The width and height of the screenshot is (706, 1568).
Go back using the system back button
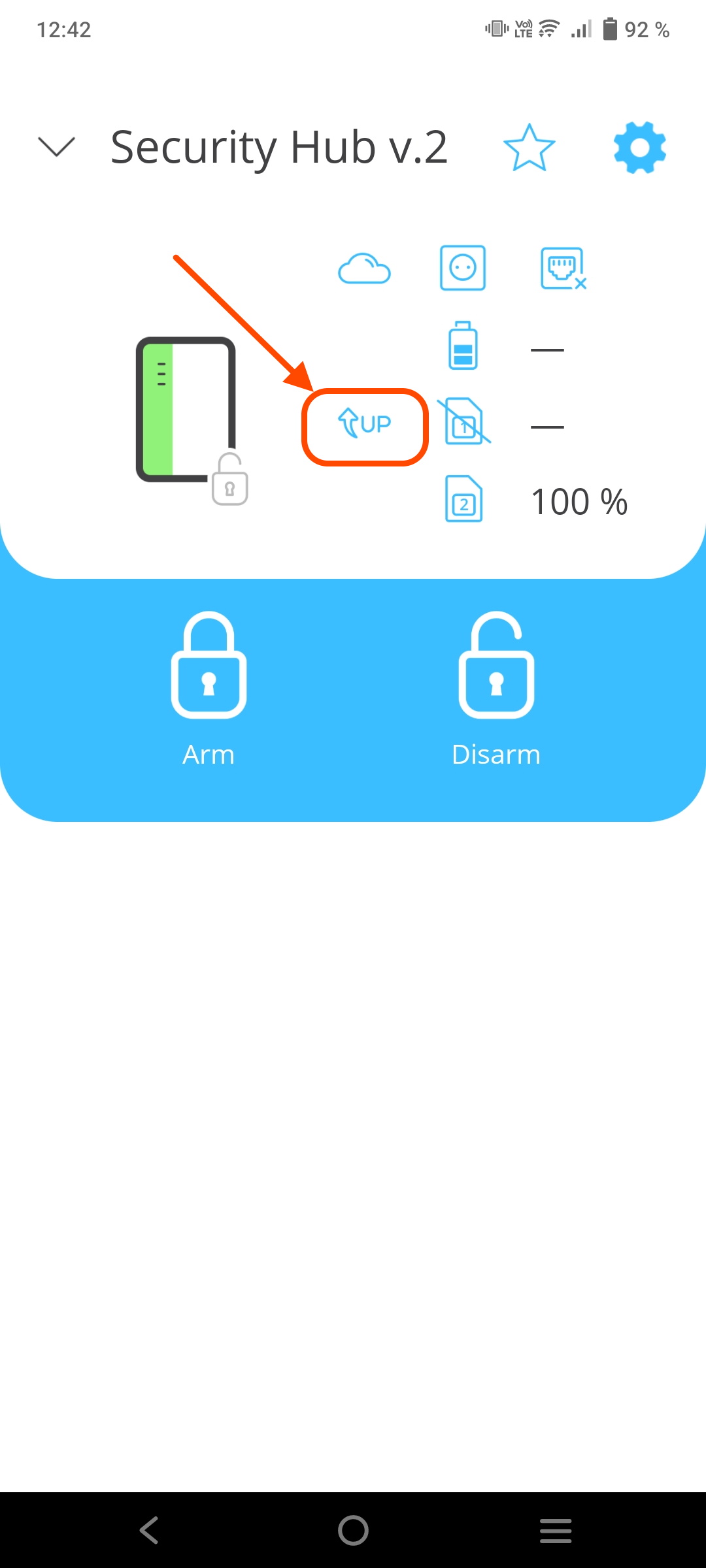pos(150,1530)
